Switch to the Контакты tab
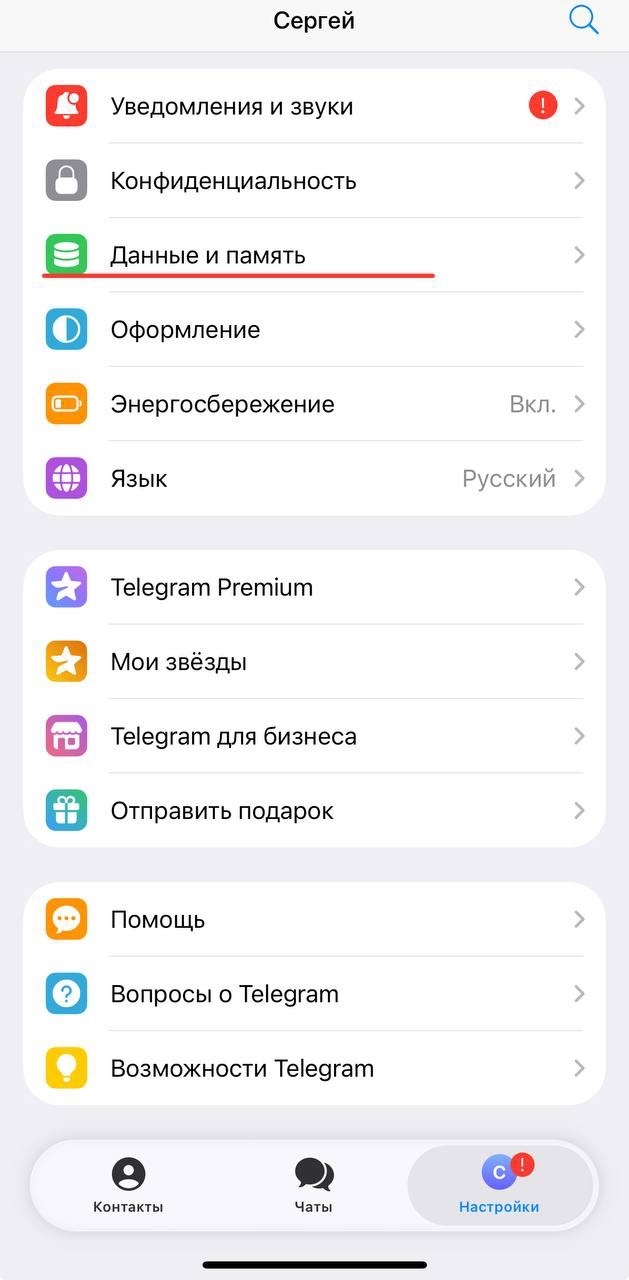629x1280 pixels. [128, 1186]
